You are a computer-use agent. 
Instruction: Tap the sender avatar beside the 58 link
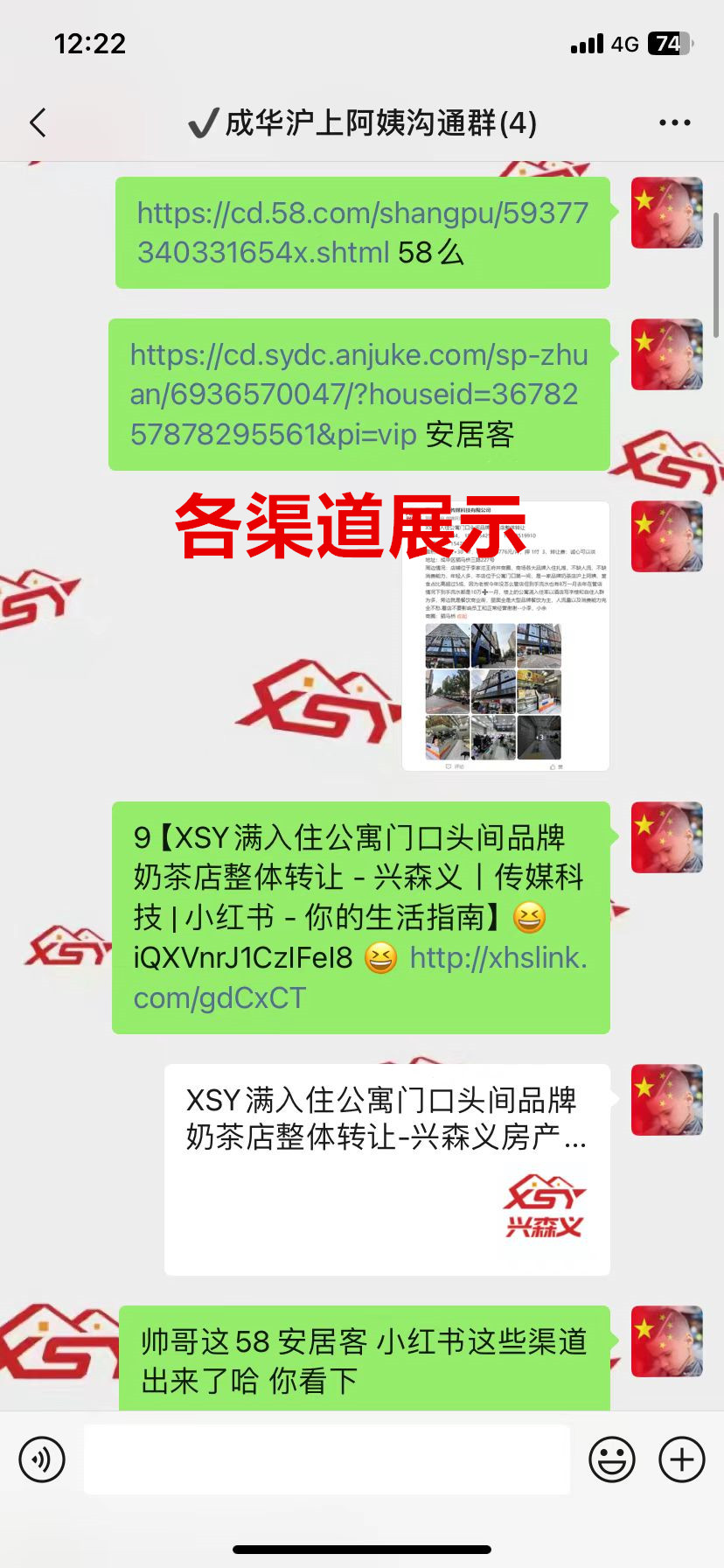[x=666, y=213]
